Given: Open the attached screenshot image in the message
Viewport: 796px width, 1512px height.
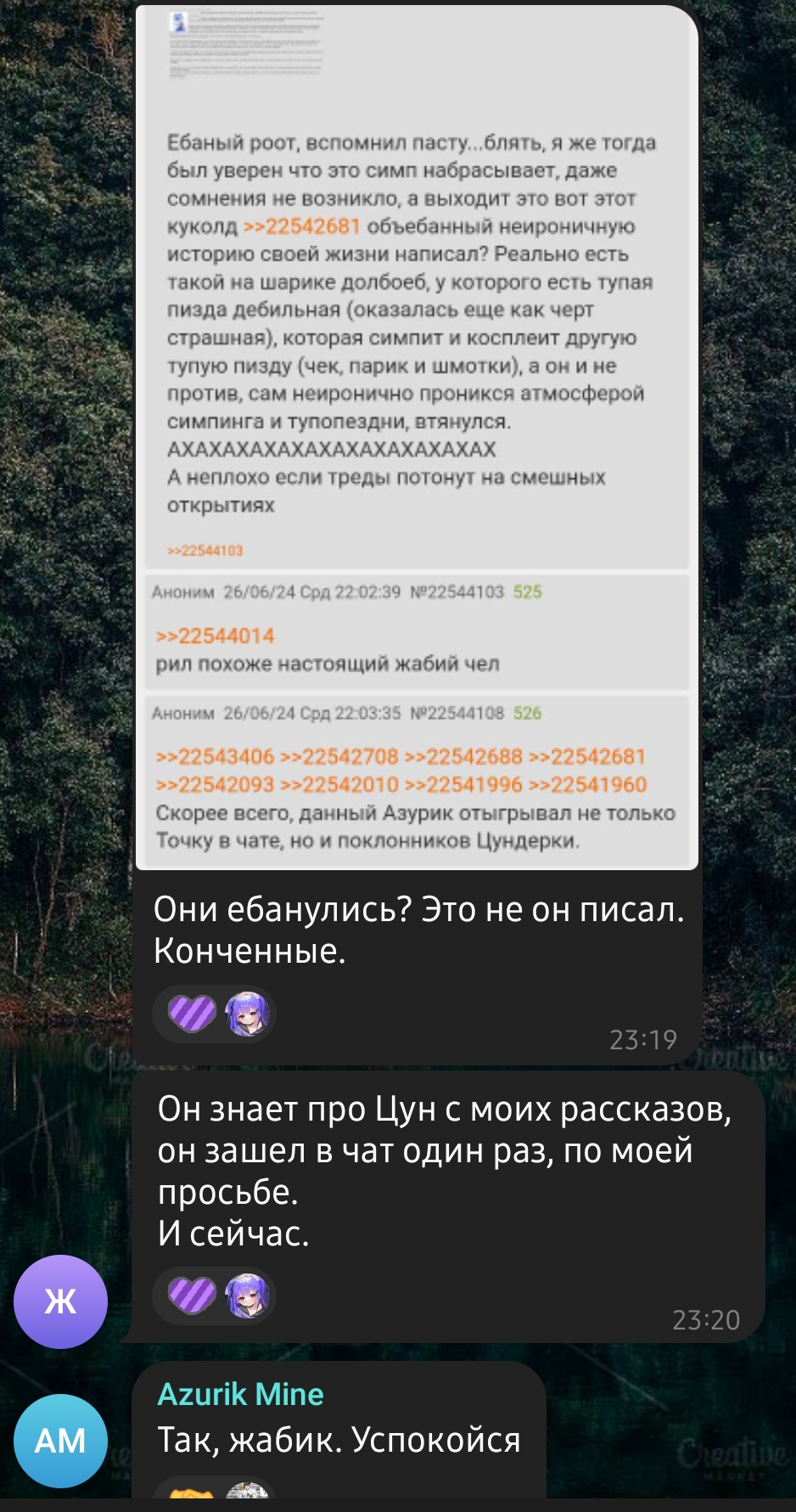Looking at the screenshot, I should [x=417, y=437].
